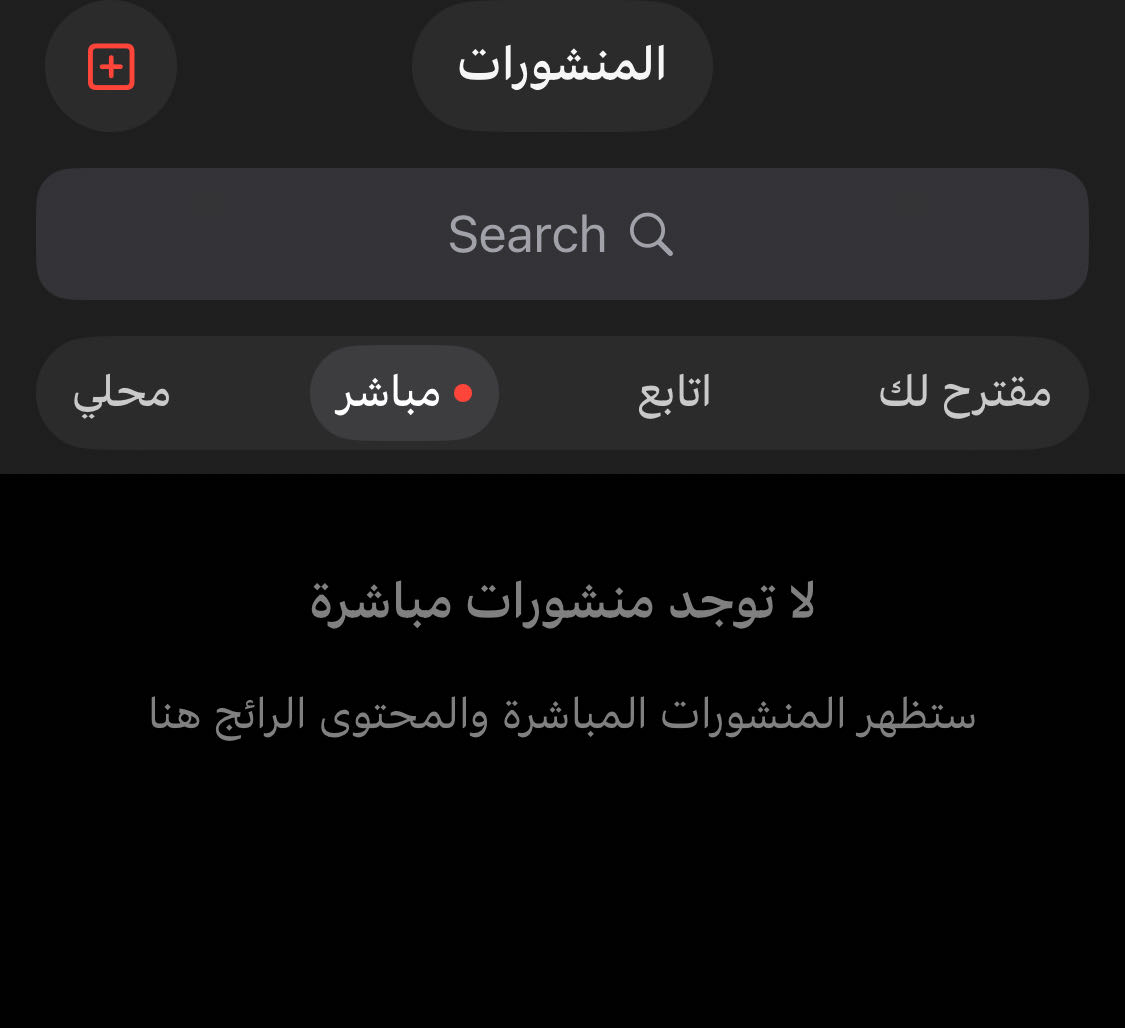Switch to the مقترح لك tab
1125x1028 pixels.
964,392
